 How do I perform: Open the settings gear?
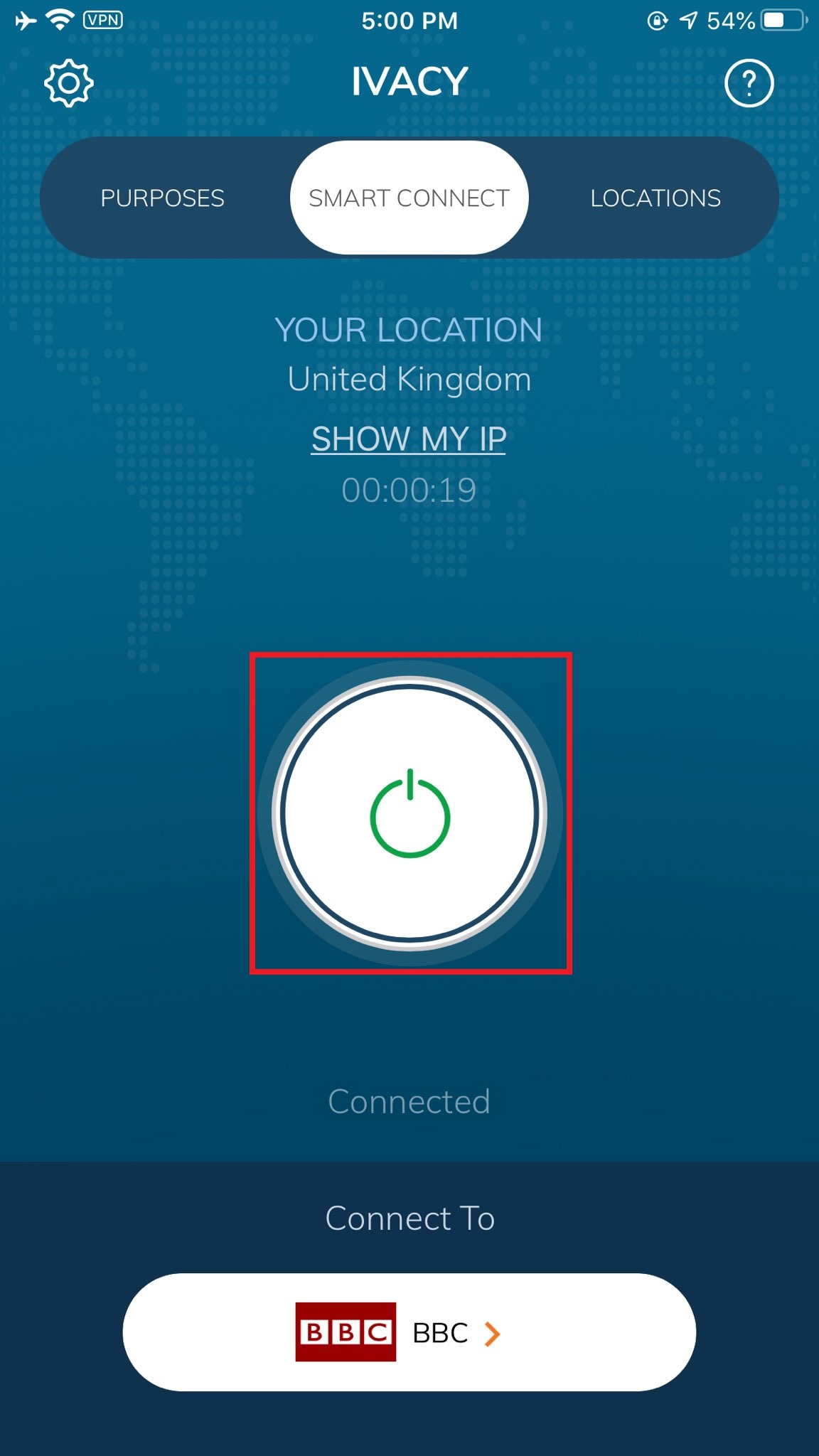[x=68, y=84]
